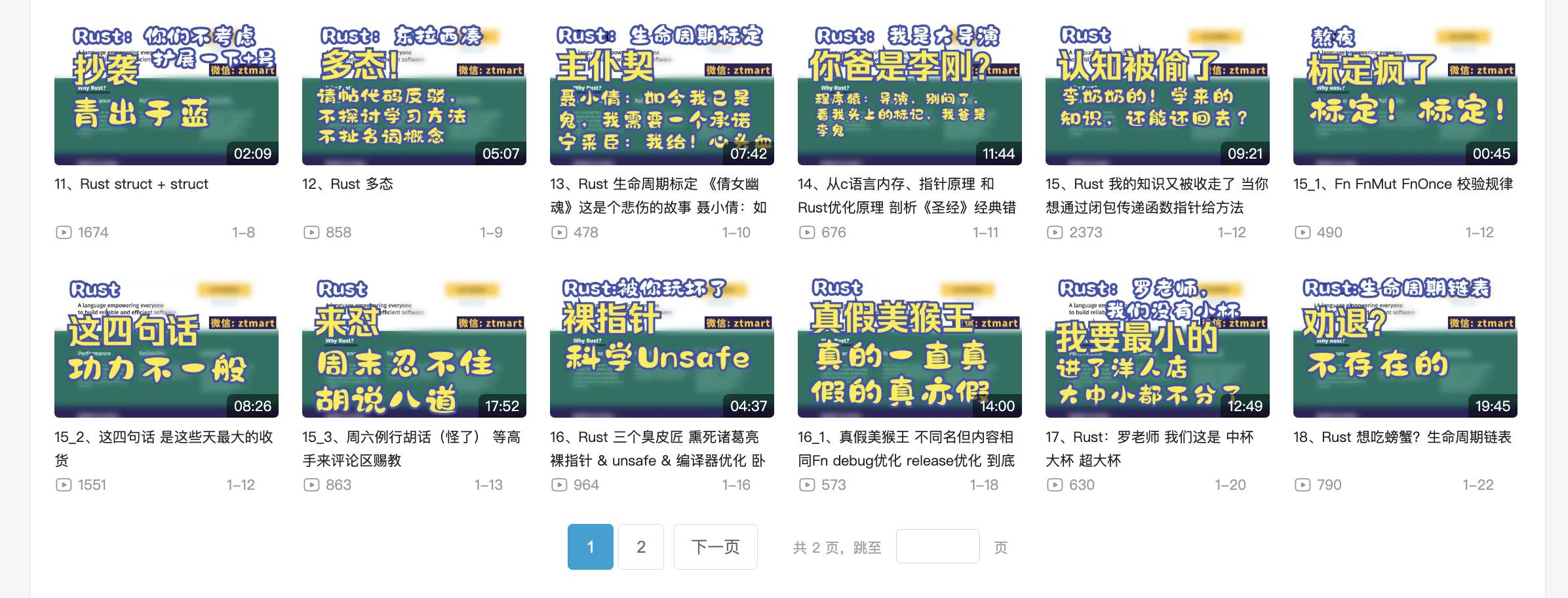
Task: Watch video 18、Rust 想吃螃蟹？生命周期链表
Action: pos(1405,347)
